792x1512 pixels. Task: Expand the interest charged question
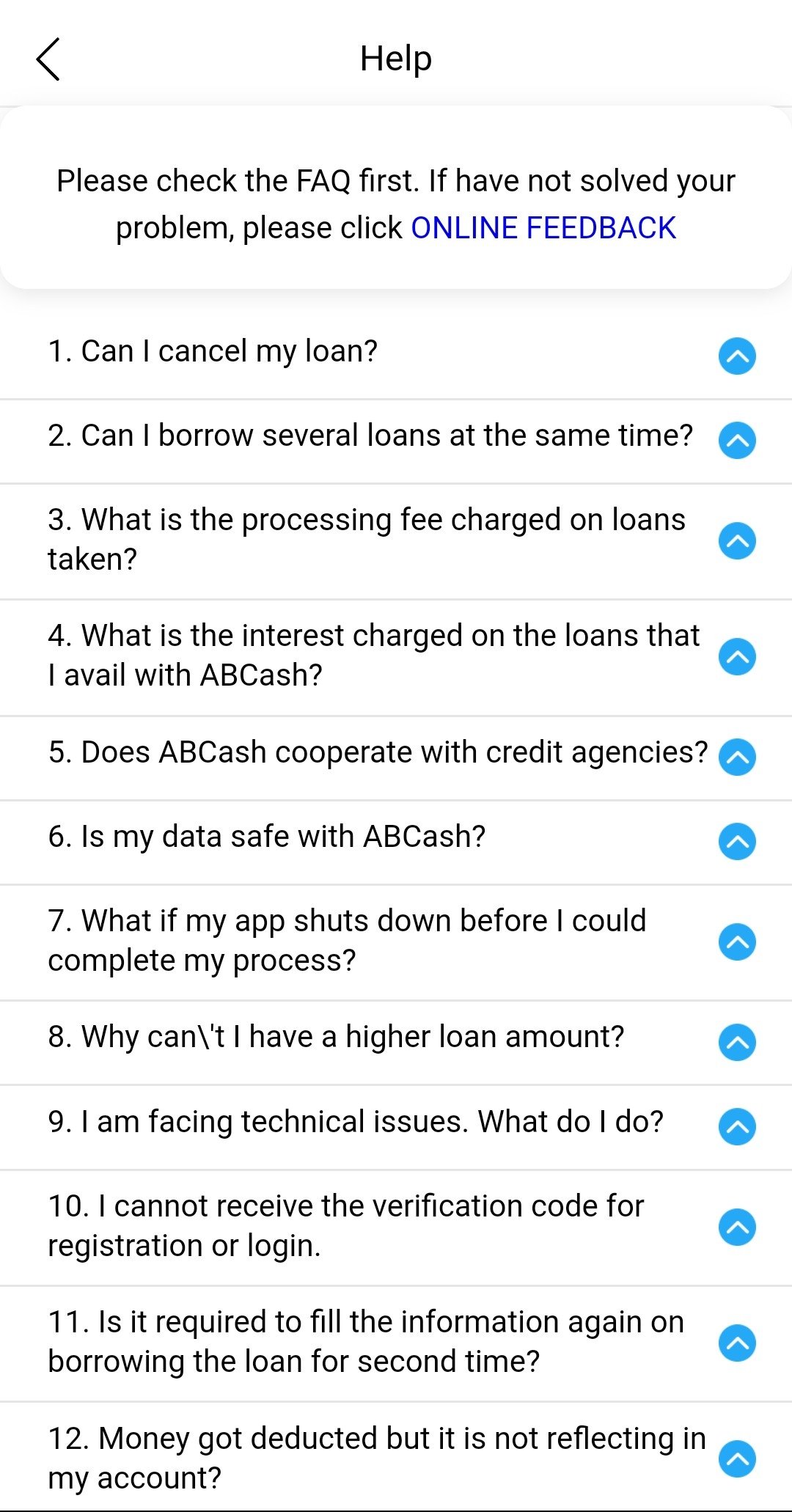(x=396, y=657)
